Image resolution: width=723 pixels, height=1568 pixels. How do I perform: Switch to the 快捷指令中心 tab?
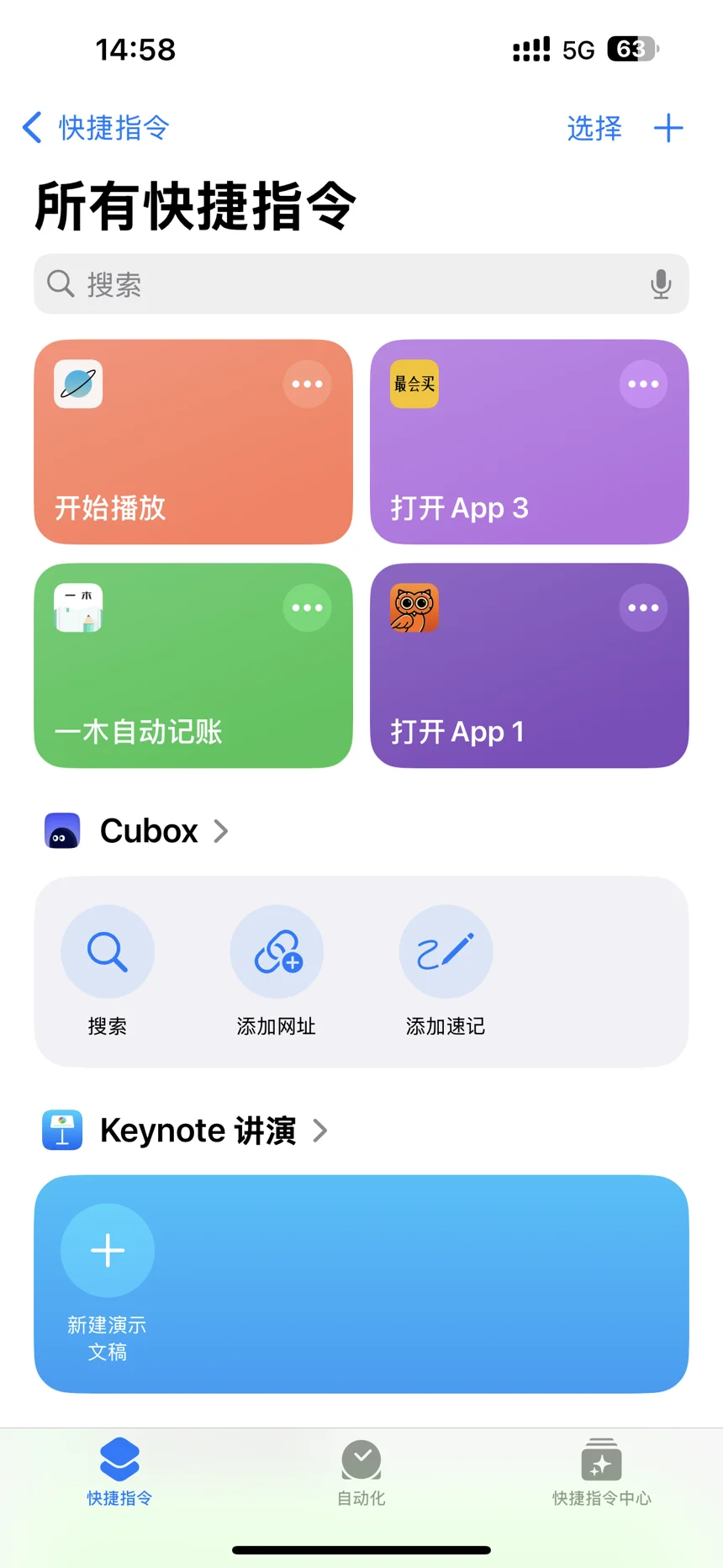(602, 1474)
